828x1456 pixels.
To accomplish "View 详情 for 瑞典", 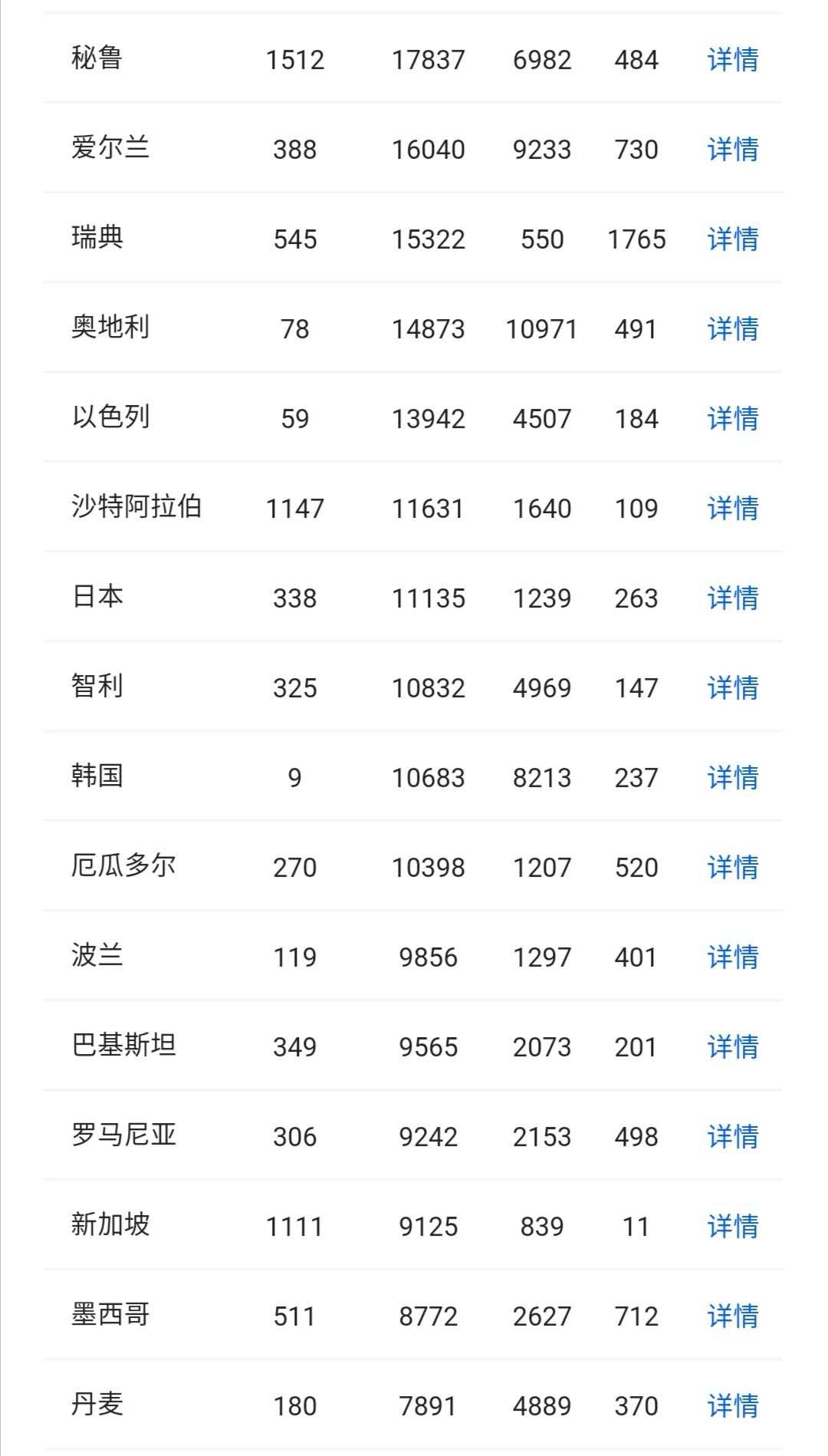I will pos(733,239).
